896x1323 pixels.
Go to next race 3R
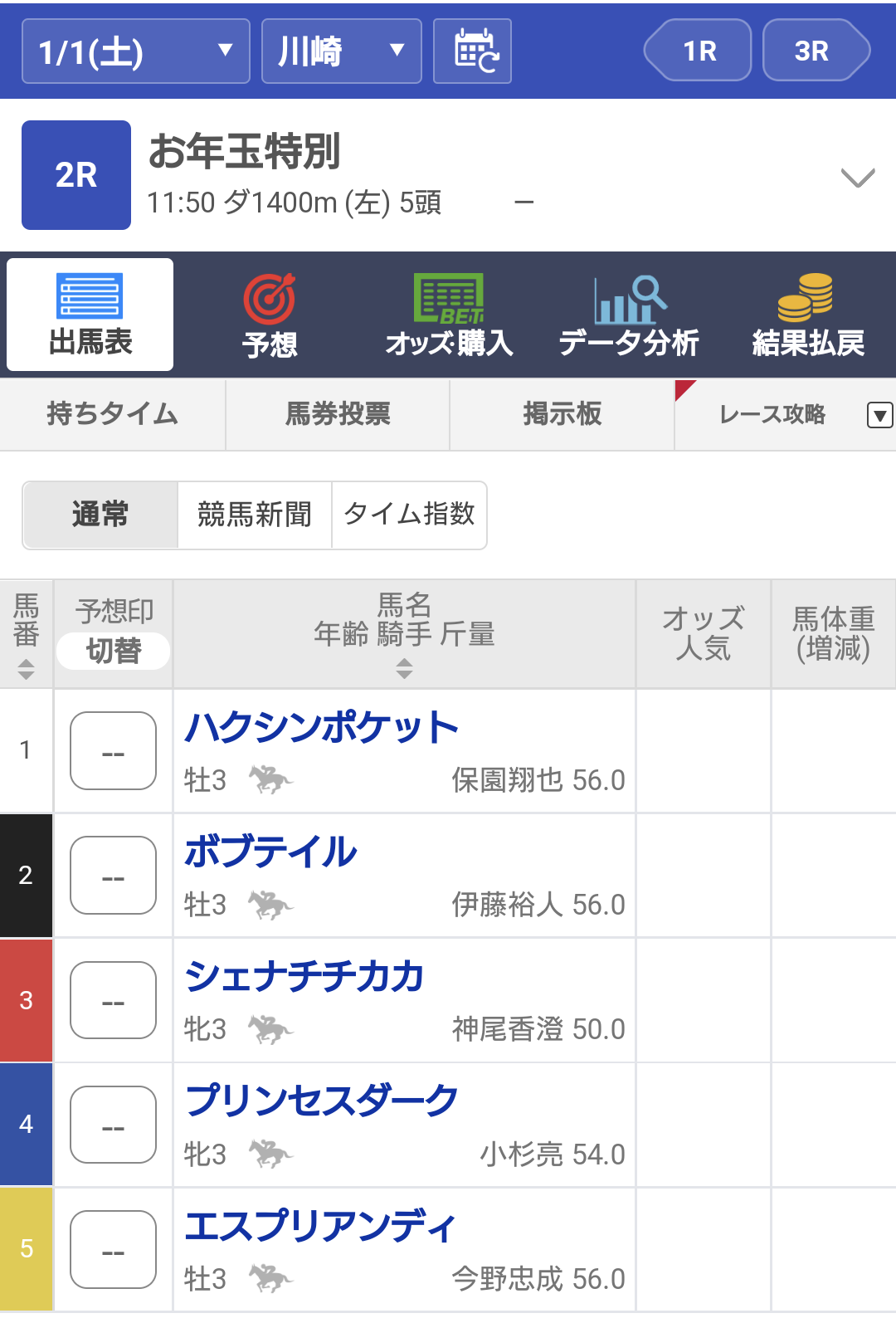(815, 51)
